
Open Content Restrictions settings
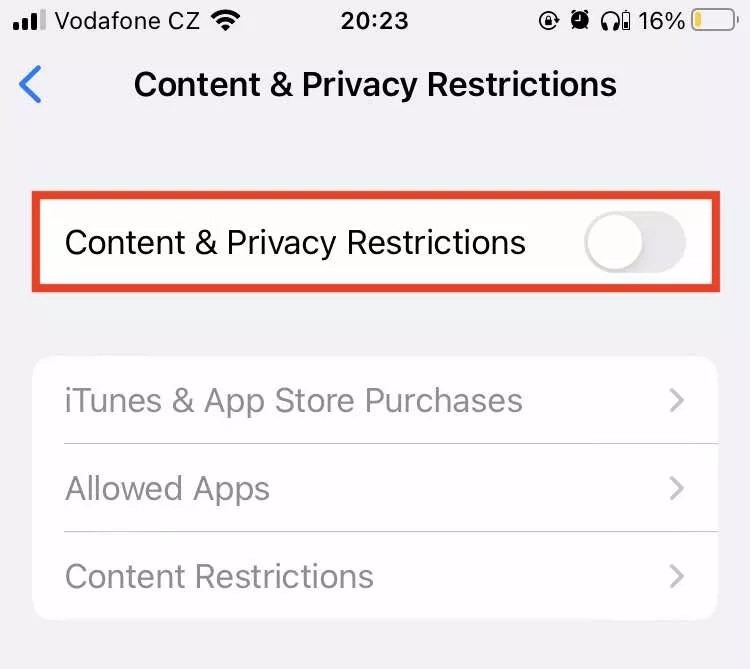375,577
